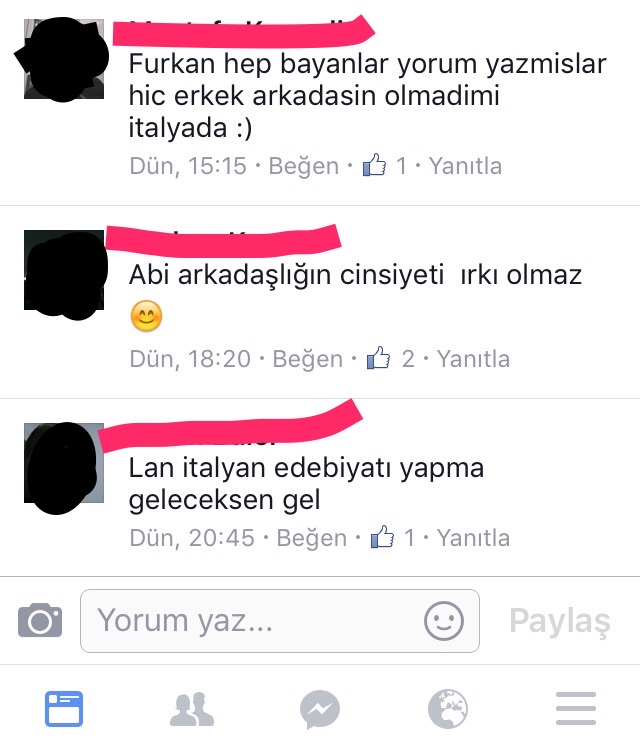Open profile picture of the 20:45 commenter

tap(62, 467)
